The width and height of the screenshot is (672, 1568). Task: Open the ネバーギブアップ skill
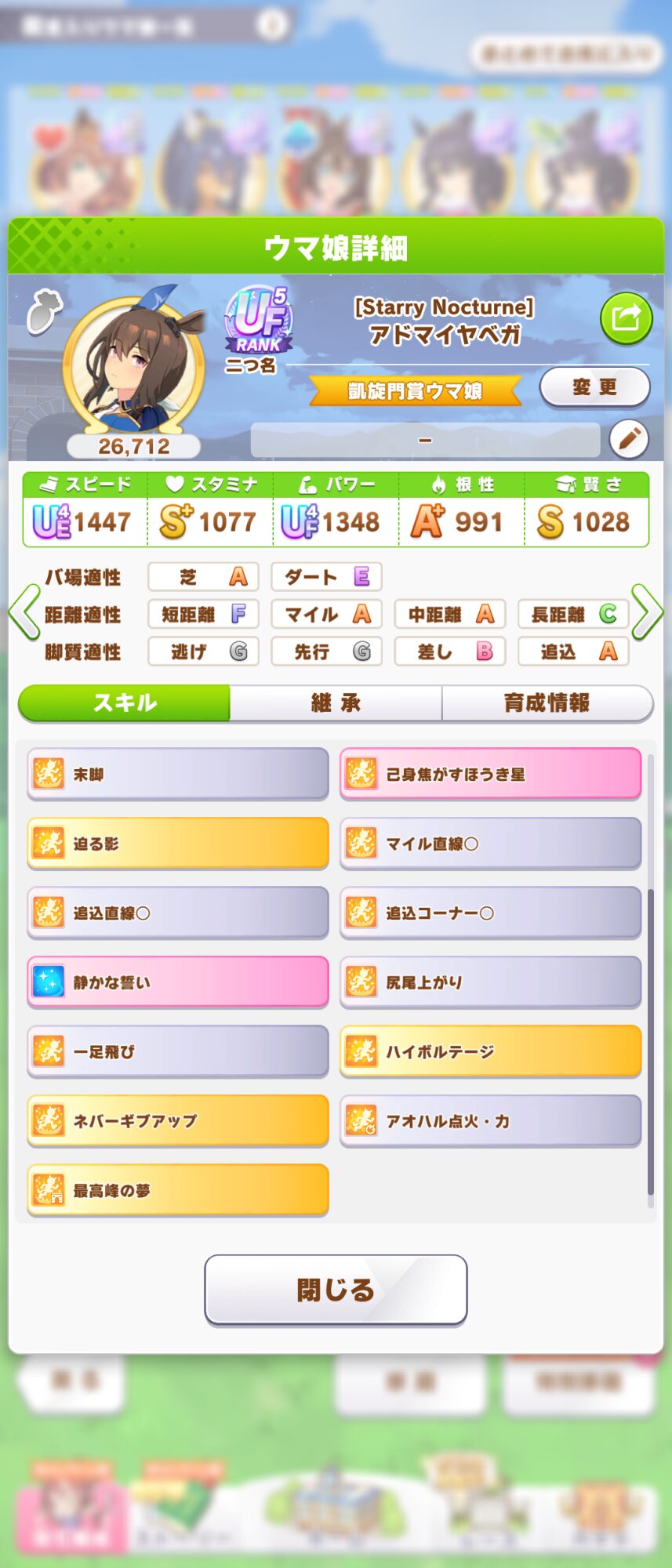(x=178, y=1121)
